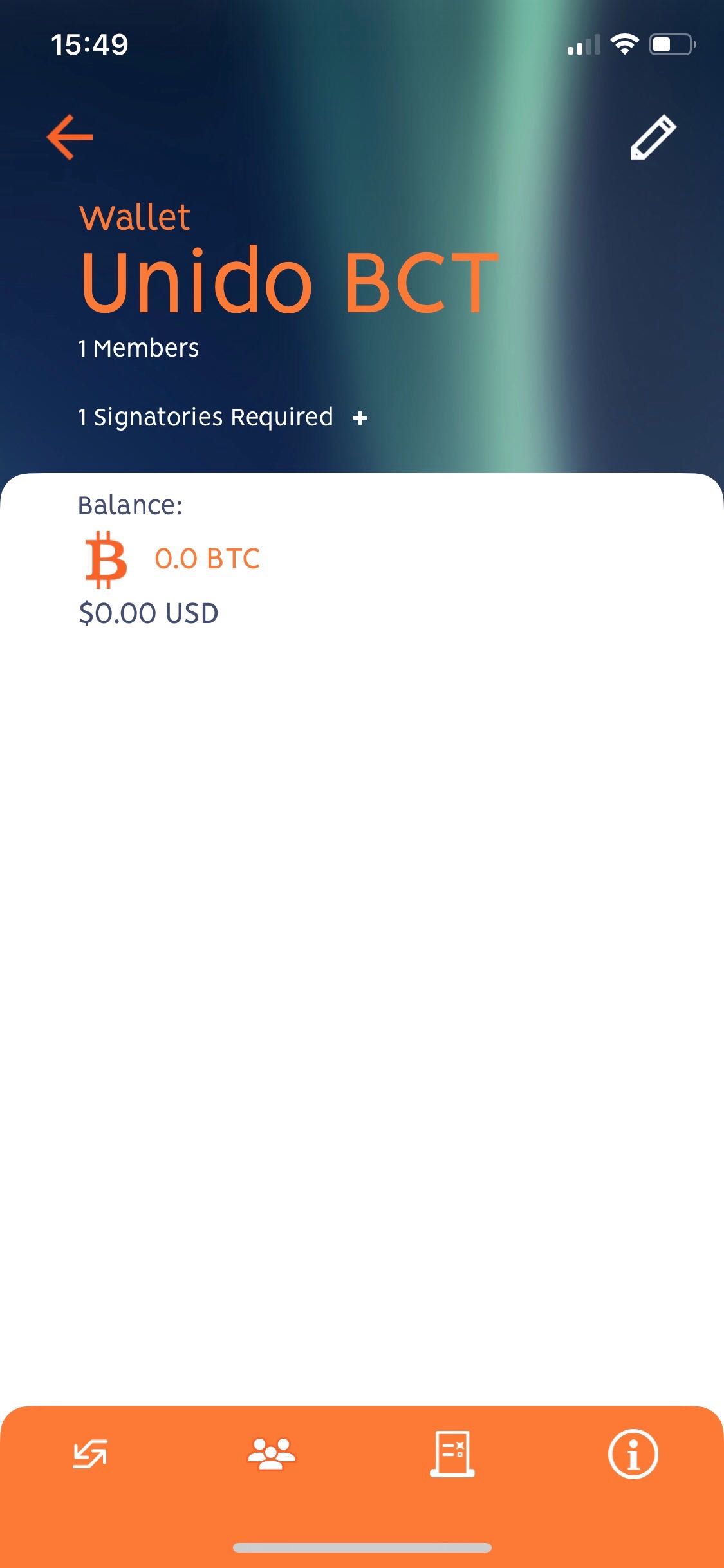Go back using the orange arrow
Screen dimensions: 724x1568
[70, 137]
